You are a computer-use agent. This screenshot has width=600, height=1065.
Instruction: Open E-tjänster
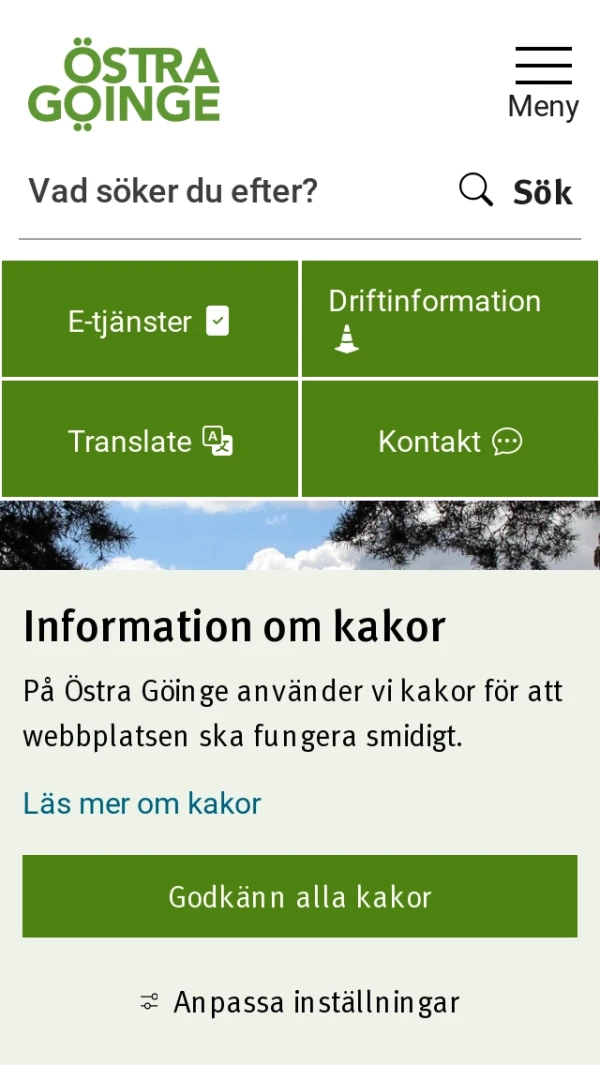pyautogui.click(x=150, y=320)
